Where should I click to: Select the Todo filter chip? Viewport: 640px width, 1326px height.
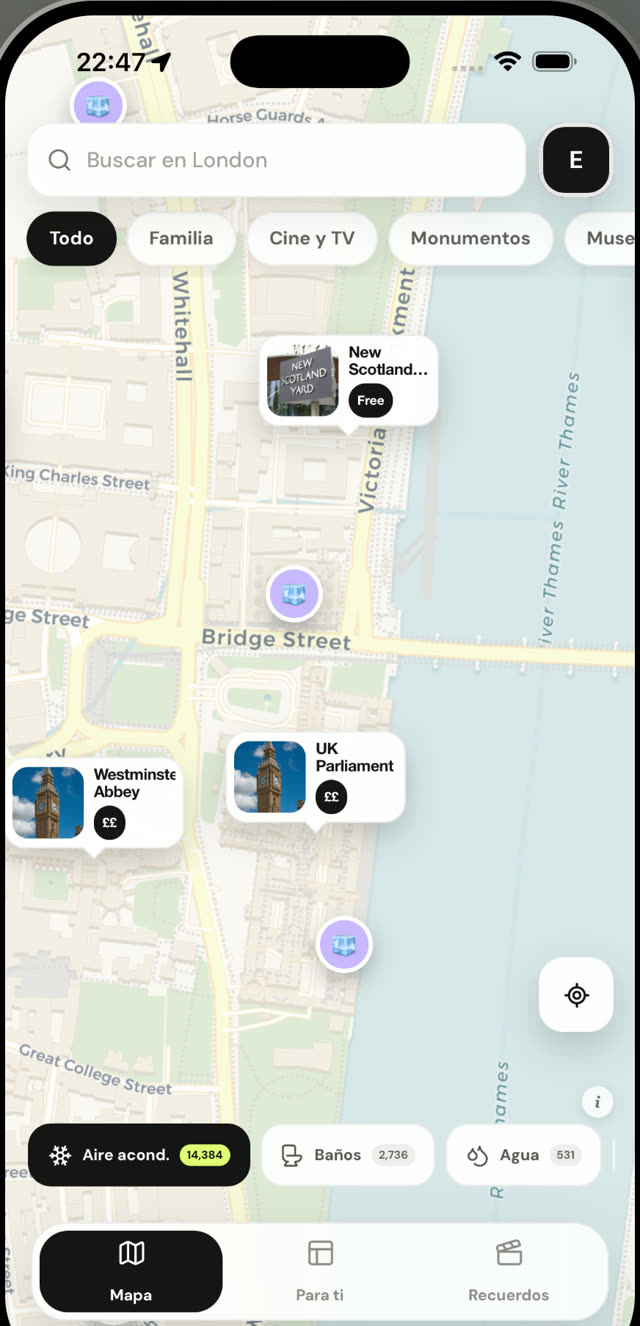[71, 238]
